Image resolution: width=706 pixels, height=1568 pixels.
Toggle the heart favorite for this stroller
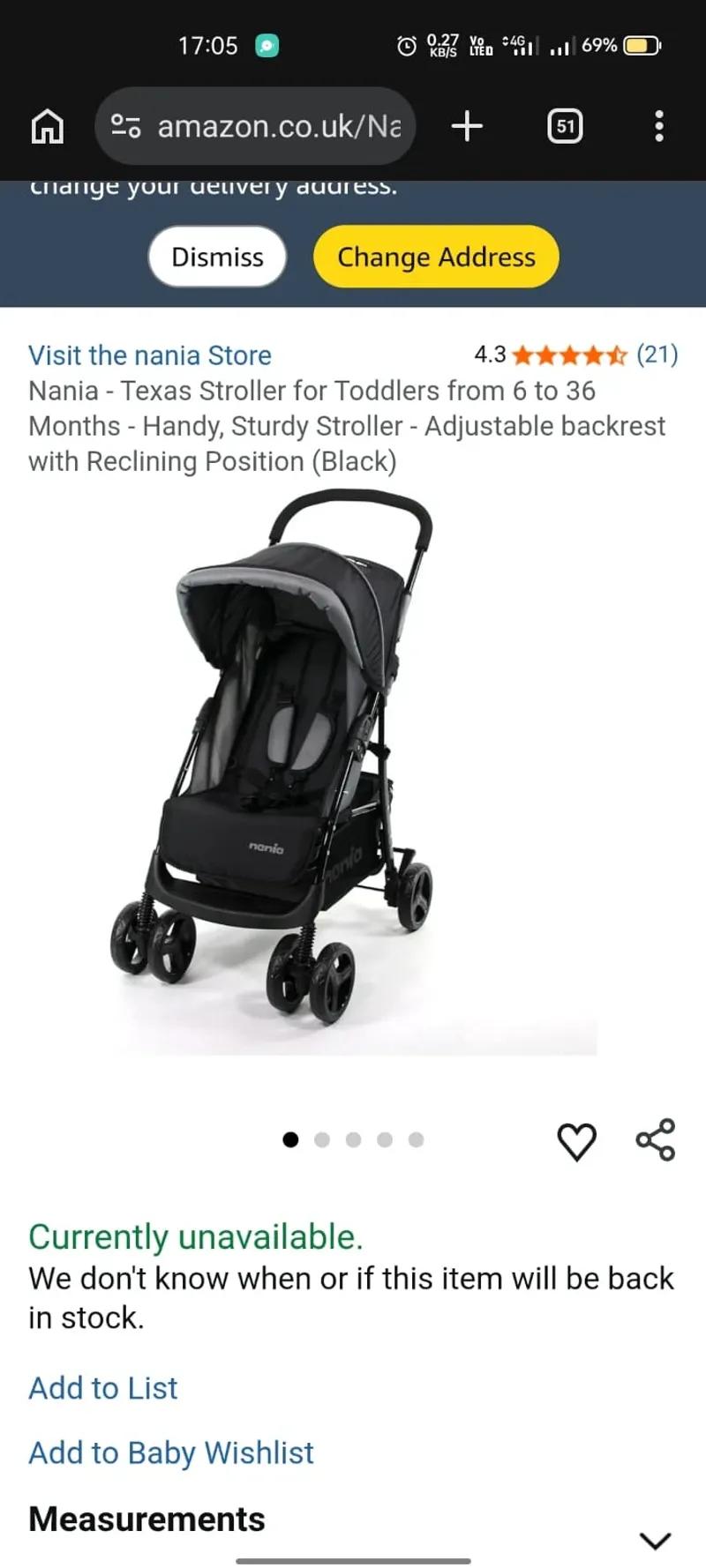tap(577, 1139)
